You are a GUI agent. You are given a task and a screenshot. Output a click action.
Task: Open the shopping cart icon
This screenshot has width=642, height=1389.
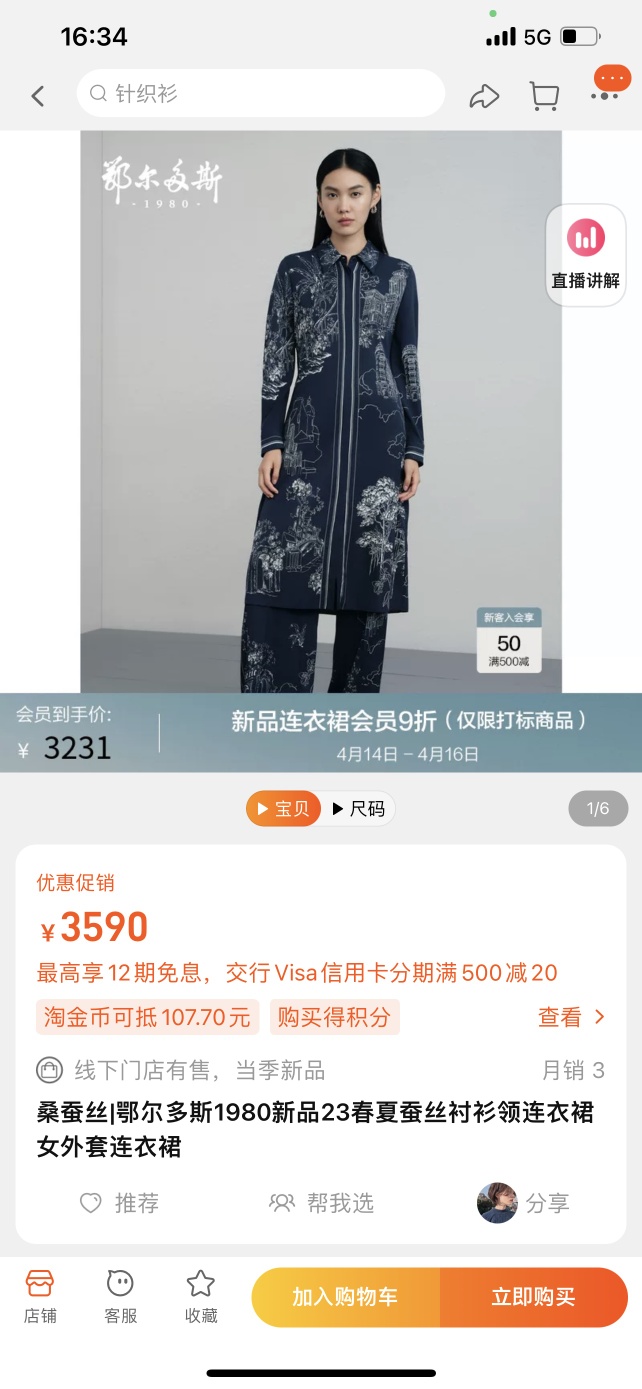pyautogui.click(x=544, y=96)
